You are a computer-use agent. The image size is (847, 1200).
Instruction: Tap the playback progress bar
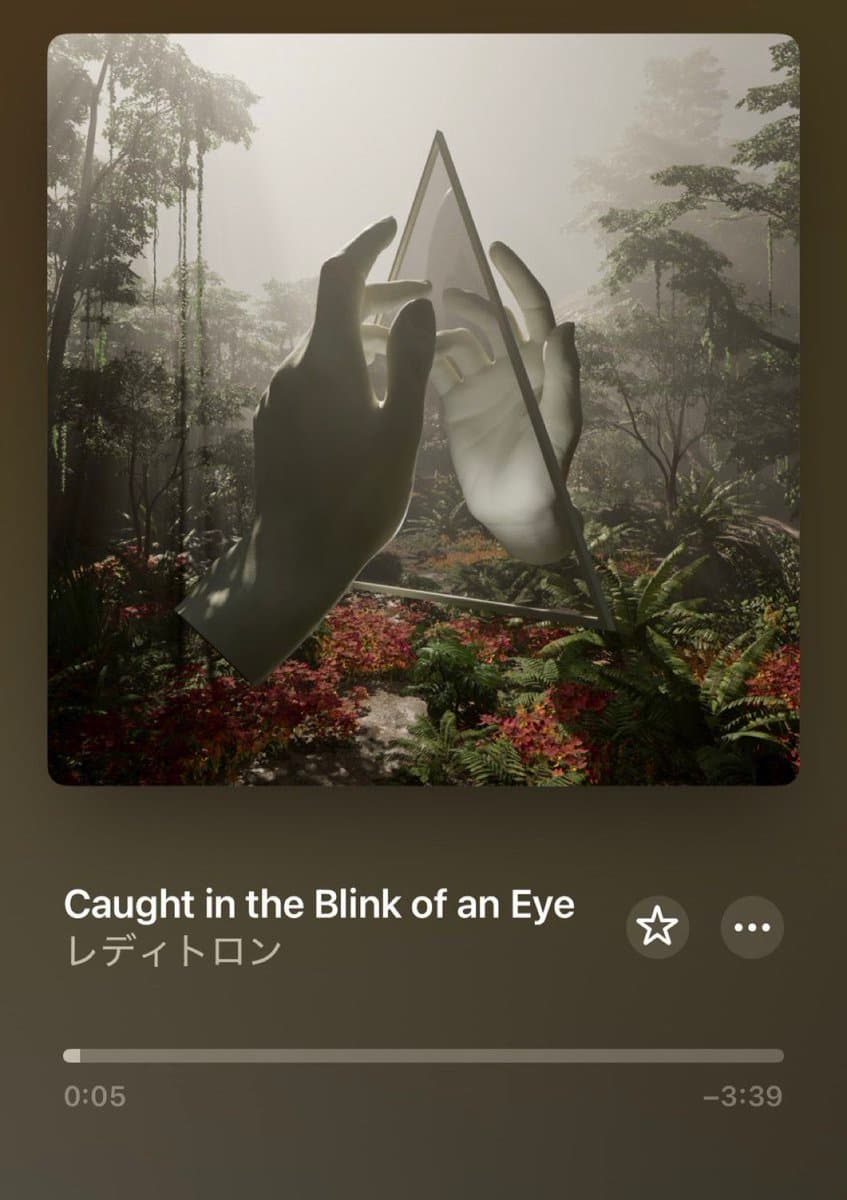coord(423,1055)
